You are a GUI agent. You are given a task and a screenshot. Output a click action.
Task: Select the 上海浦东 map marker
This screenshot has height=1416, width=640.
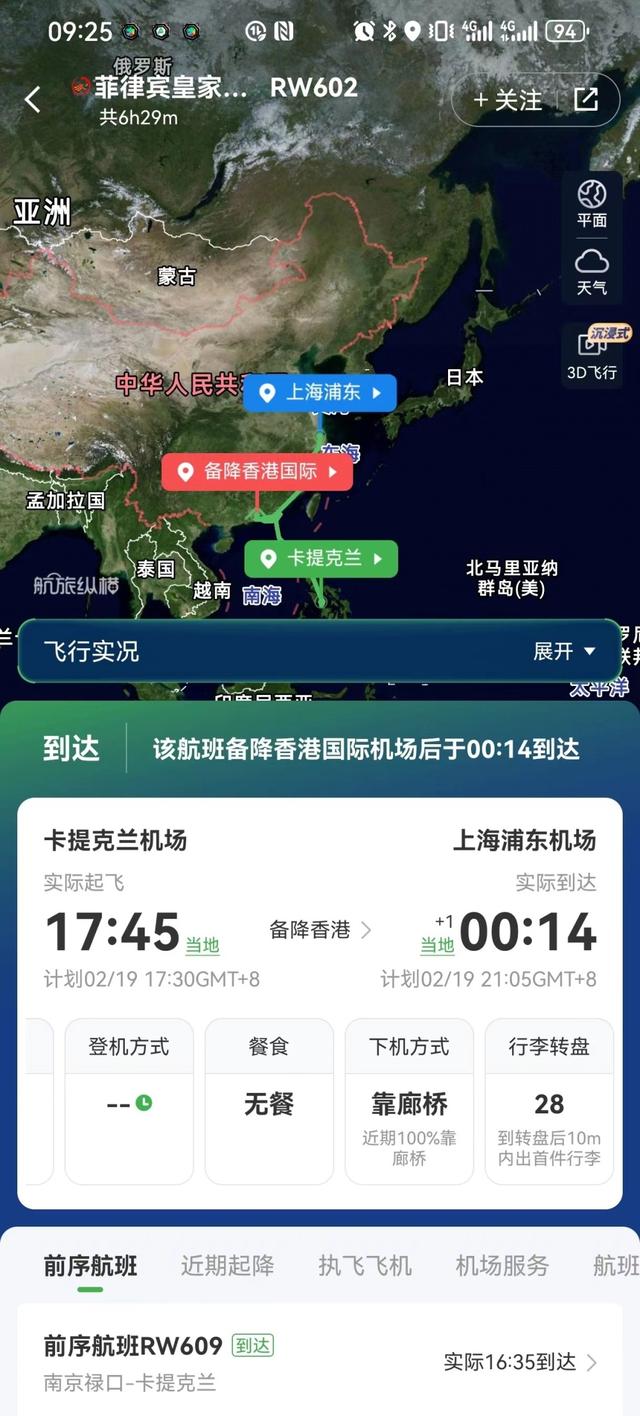[320, 392]
